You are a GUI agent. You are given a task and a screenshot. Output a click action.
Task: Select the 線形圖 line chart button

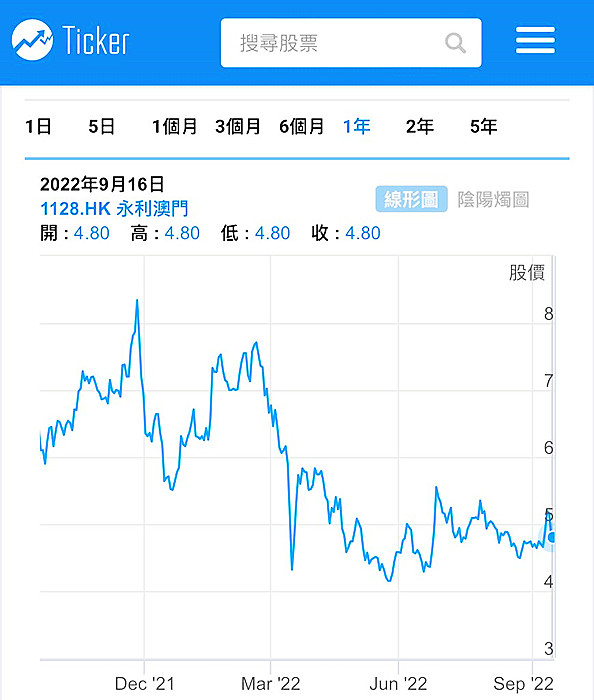pyautogui.click(x=411, y=199)
